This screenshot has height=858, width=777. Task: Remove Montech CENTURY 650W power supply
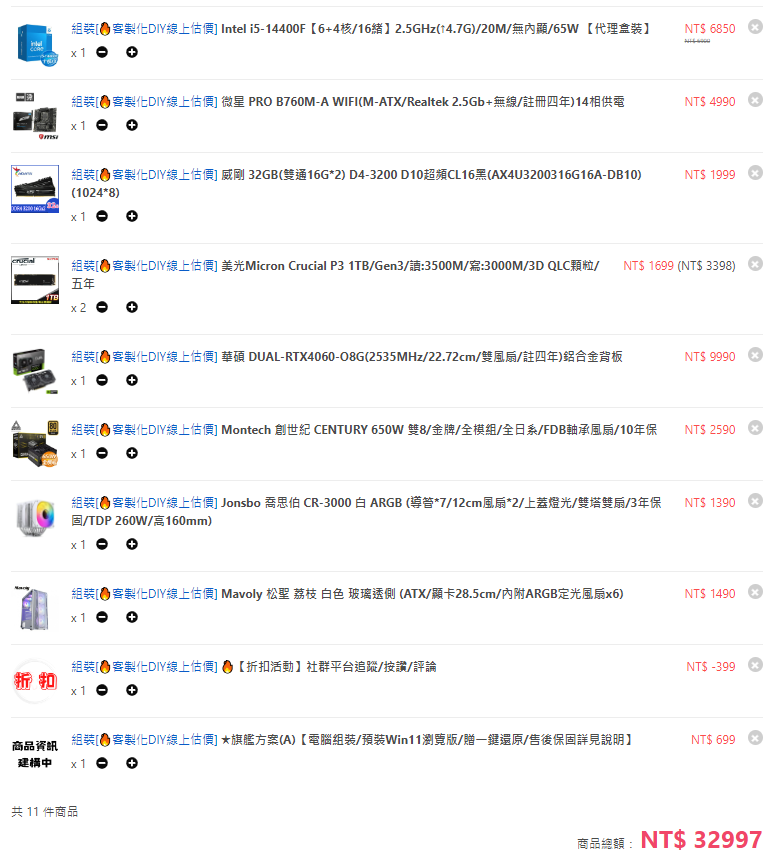(755, 427)
